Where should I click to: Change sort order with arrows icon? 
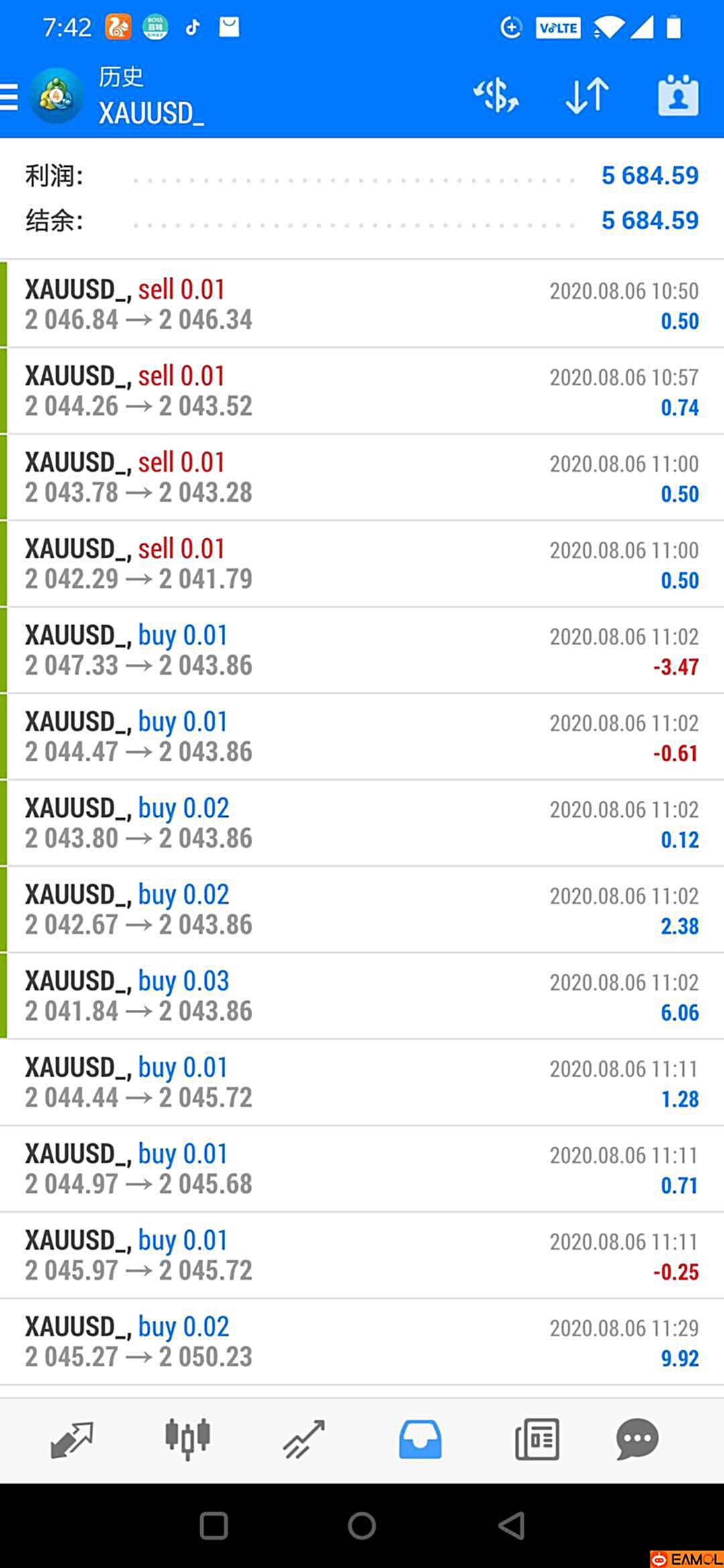tap(587, 96)
